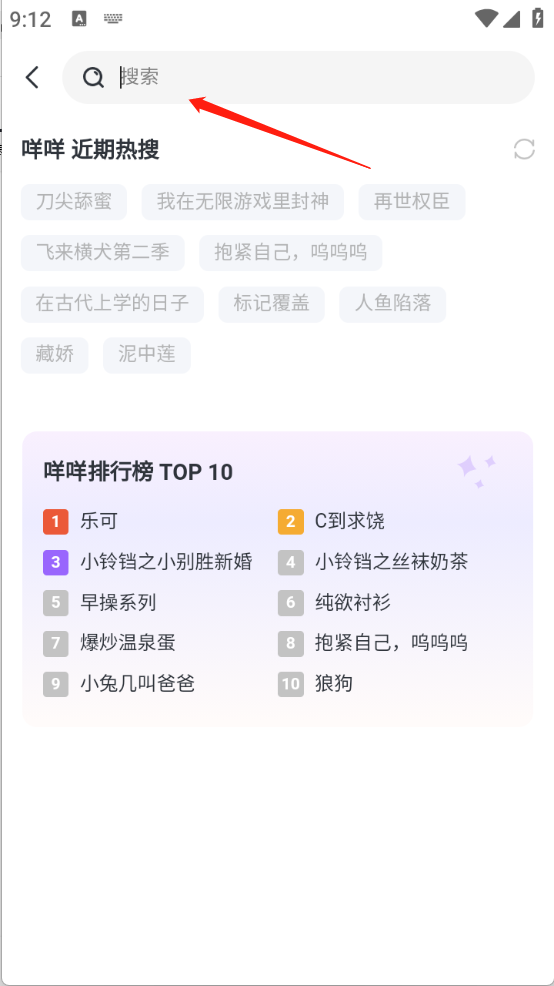Open rank 2 item C到求饶
Screen dimensions: 554x986
click(x=331, y=522)
